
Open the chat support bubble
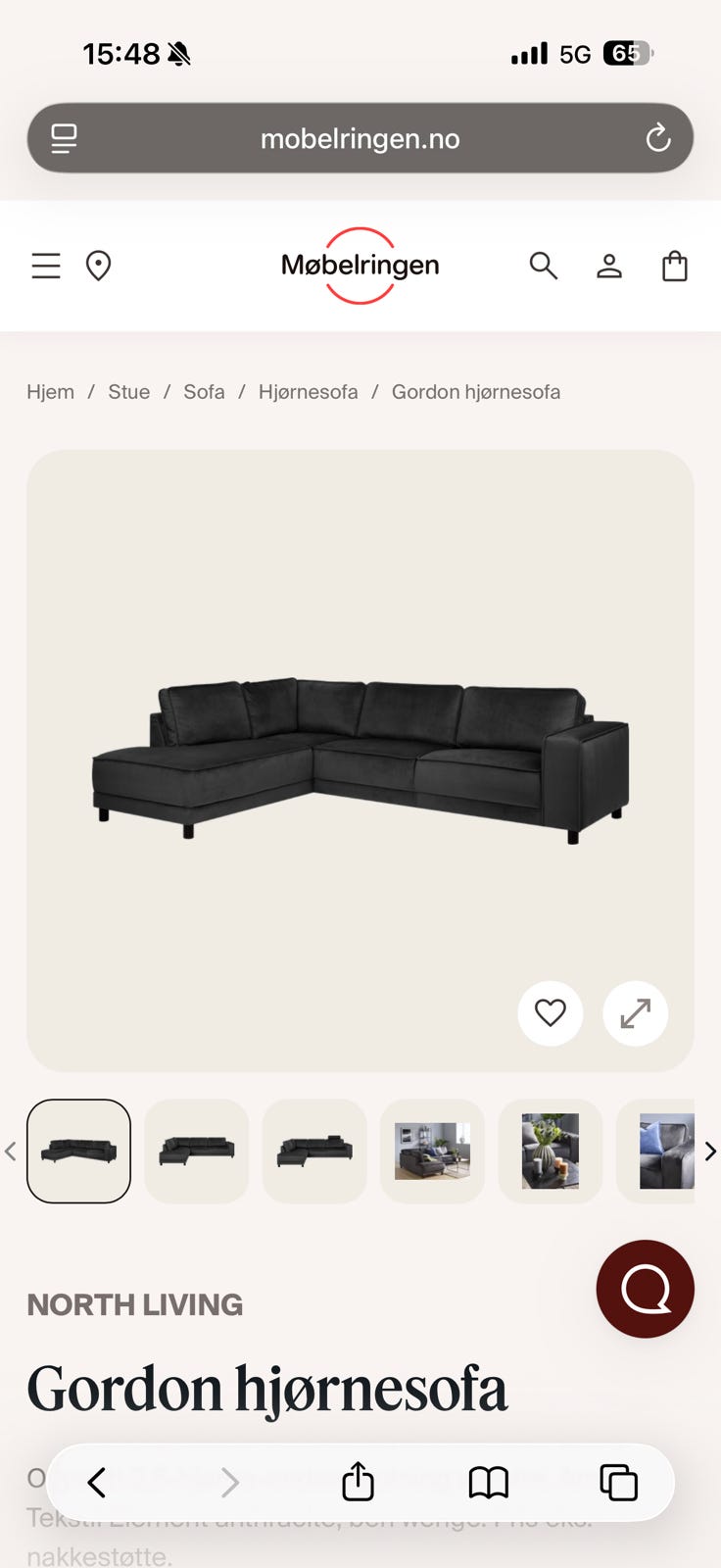point(645,1289)
